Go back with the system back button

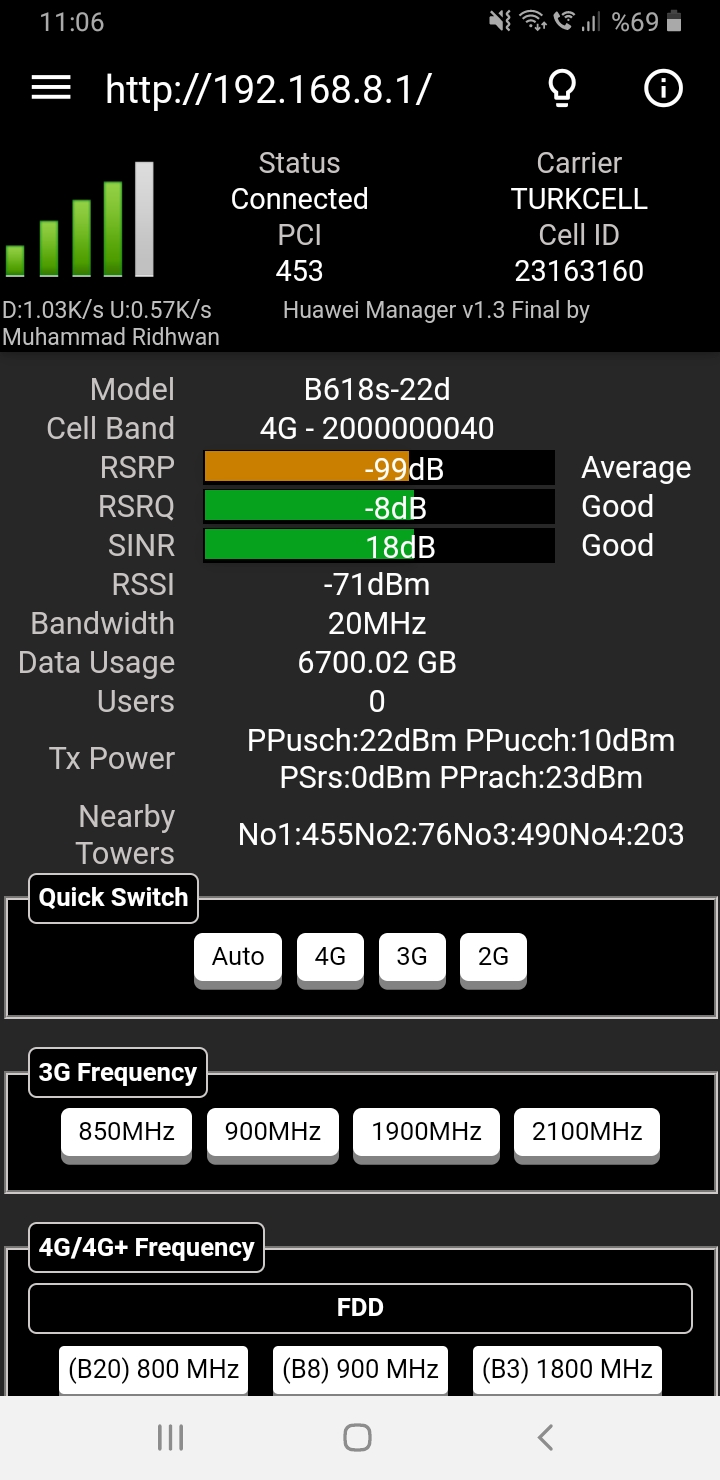click(545, 1438)
